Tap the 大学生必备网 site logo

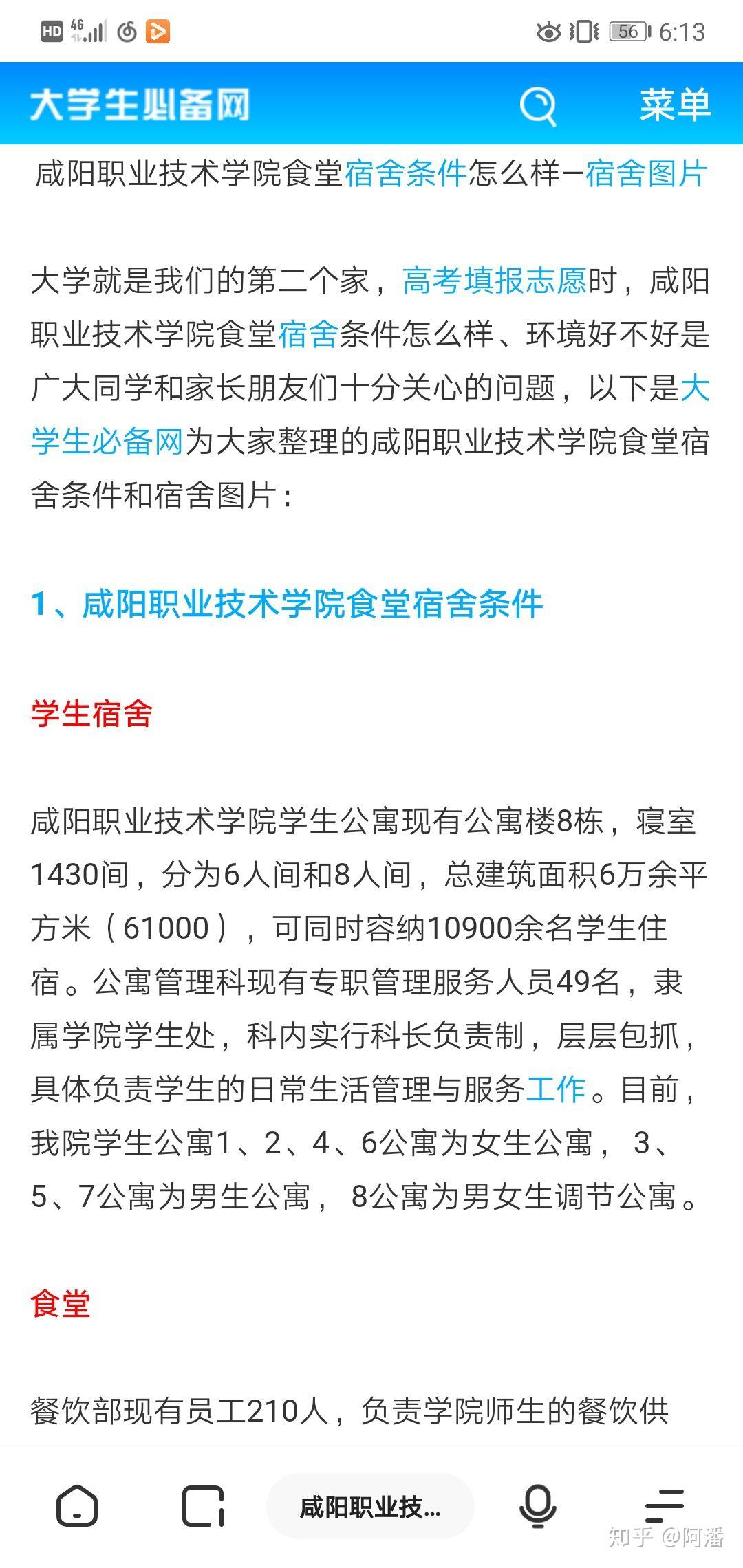tap(140, 105)
